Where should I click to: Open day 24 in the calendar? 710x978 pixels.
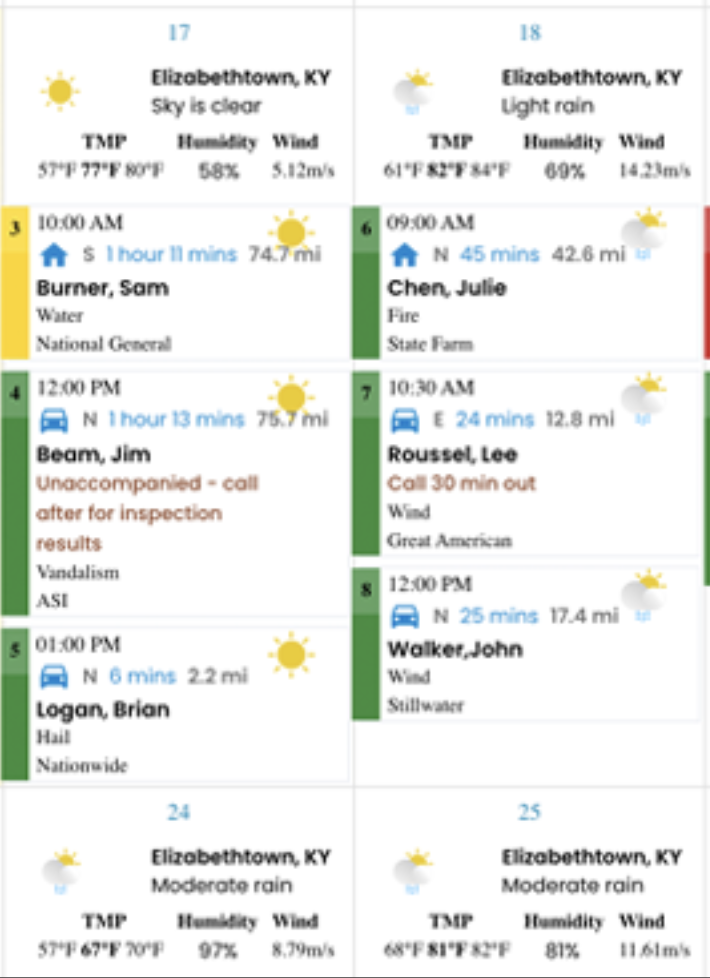pyautogui.click(x=178, y=812)
